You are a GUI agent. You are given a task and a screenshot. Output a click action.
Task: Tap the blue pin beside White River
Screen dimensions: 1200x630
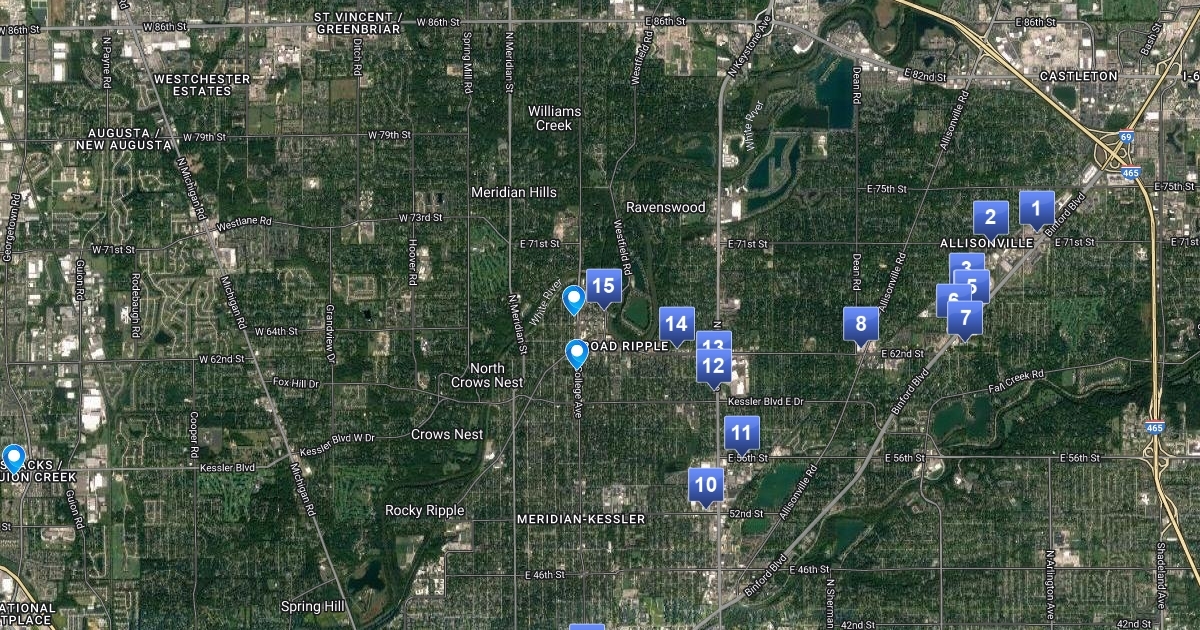point(574,298)
